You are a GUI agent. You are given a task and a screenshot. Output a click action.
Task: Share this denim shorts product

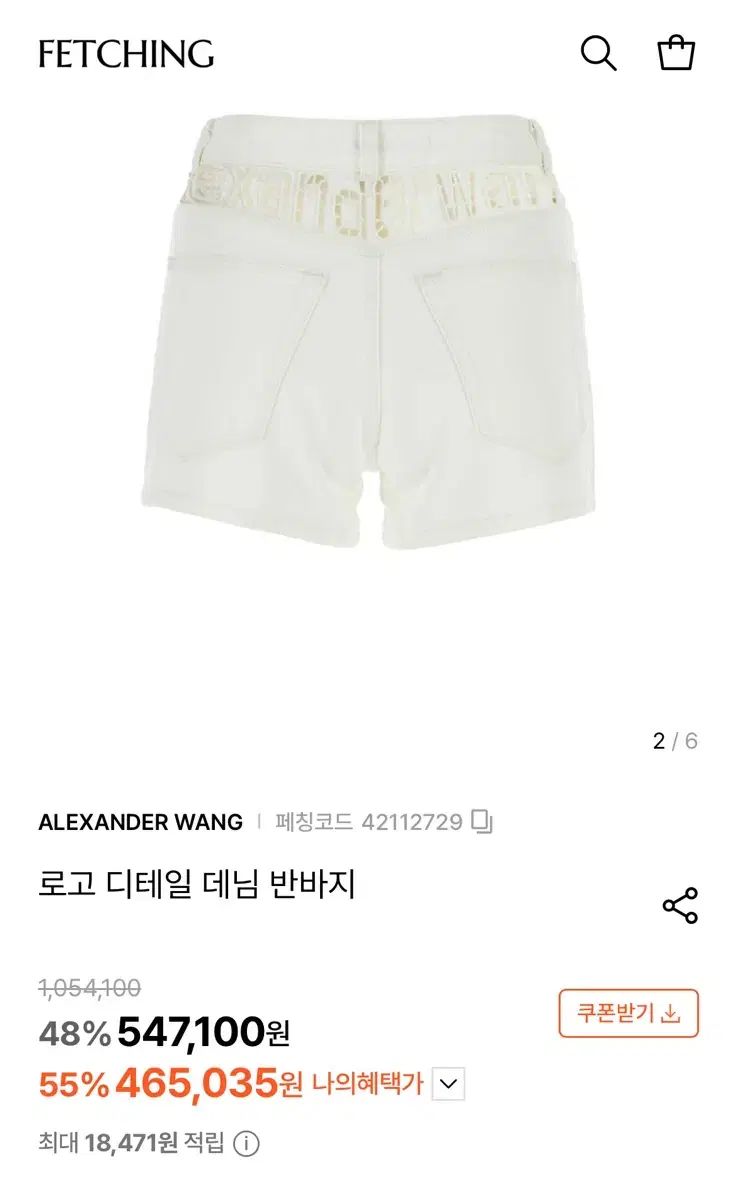click(x=680, y=906)
